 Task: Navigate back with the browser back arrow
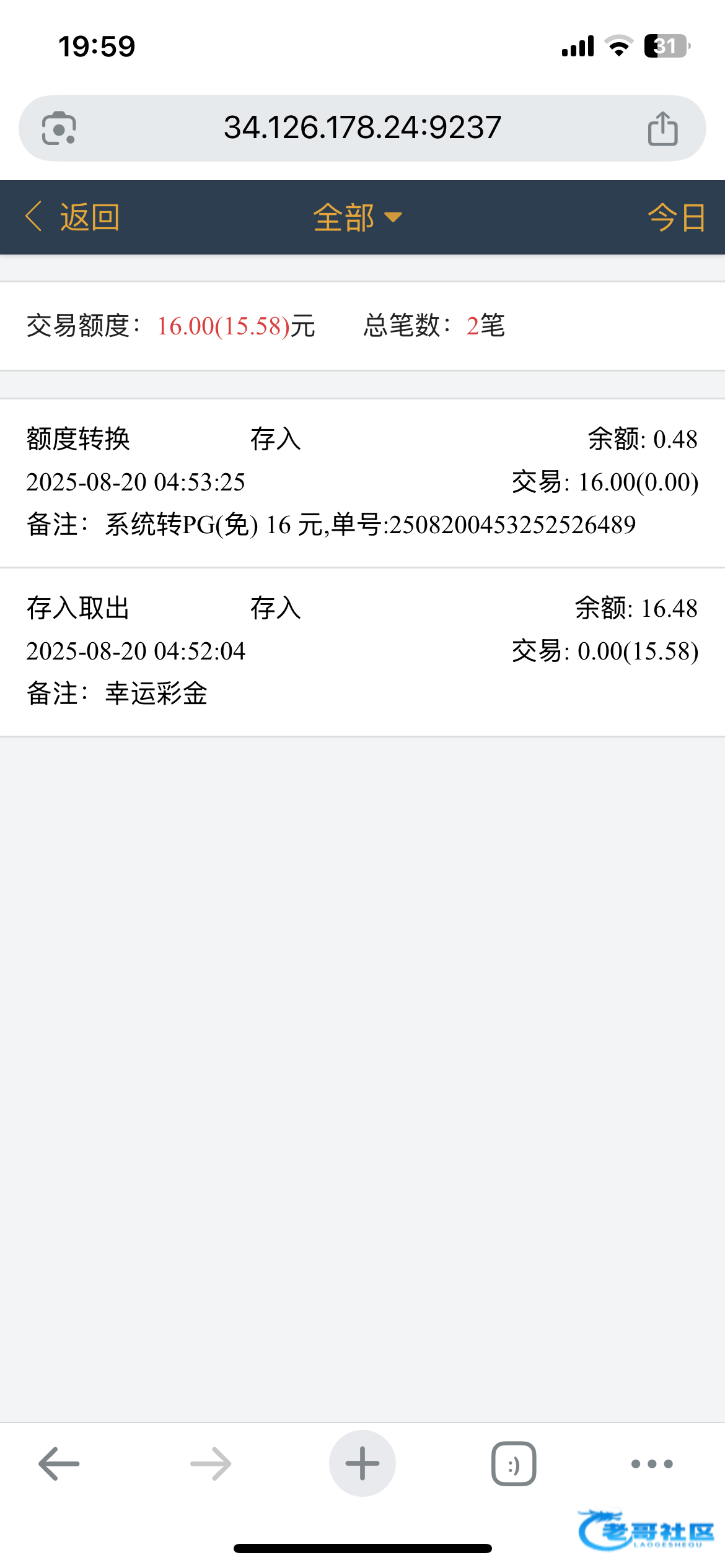(59, 1464)
